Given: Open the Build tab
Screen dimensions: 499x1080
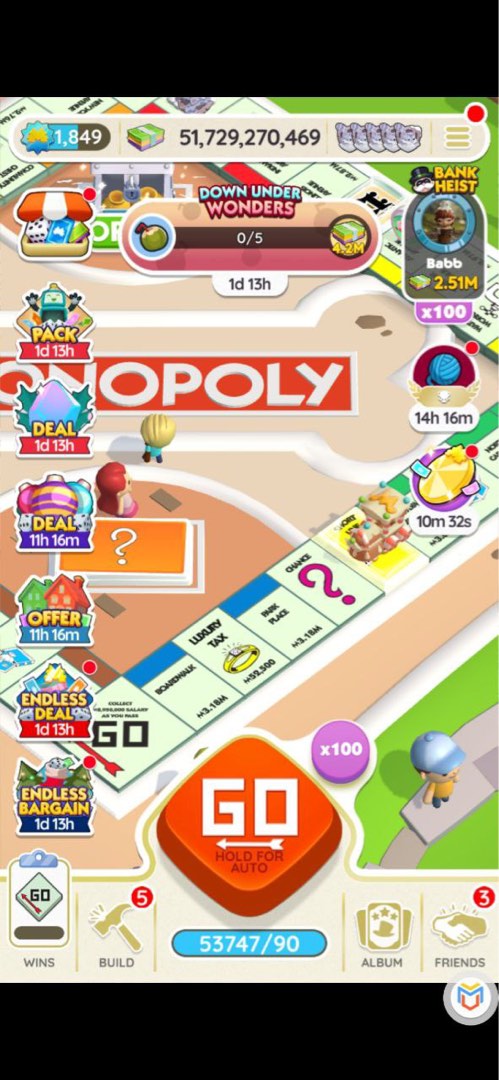Looking at the screenshot, I should (116, 930).
